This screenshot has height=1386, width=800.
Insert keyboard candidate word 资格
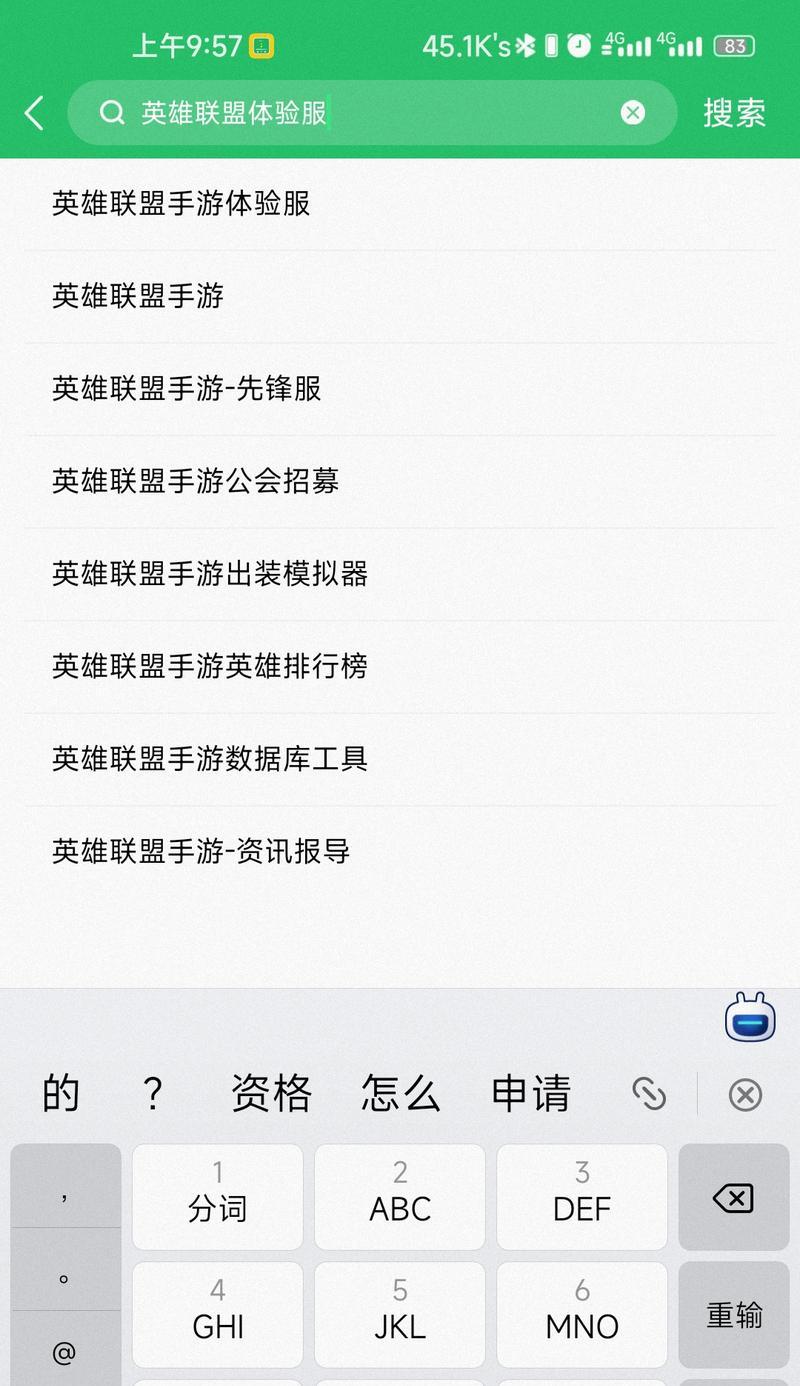pos(271,1094)
